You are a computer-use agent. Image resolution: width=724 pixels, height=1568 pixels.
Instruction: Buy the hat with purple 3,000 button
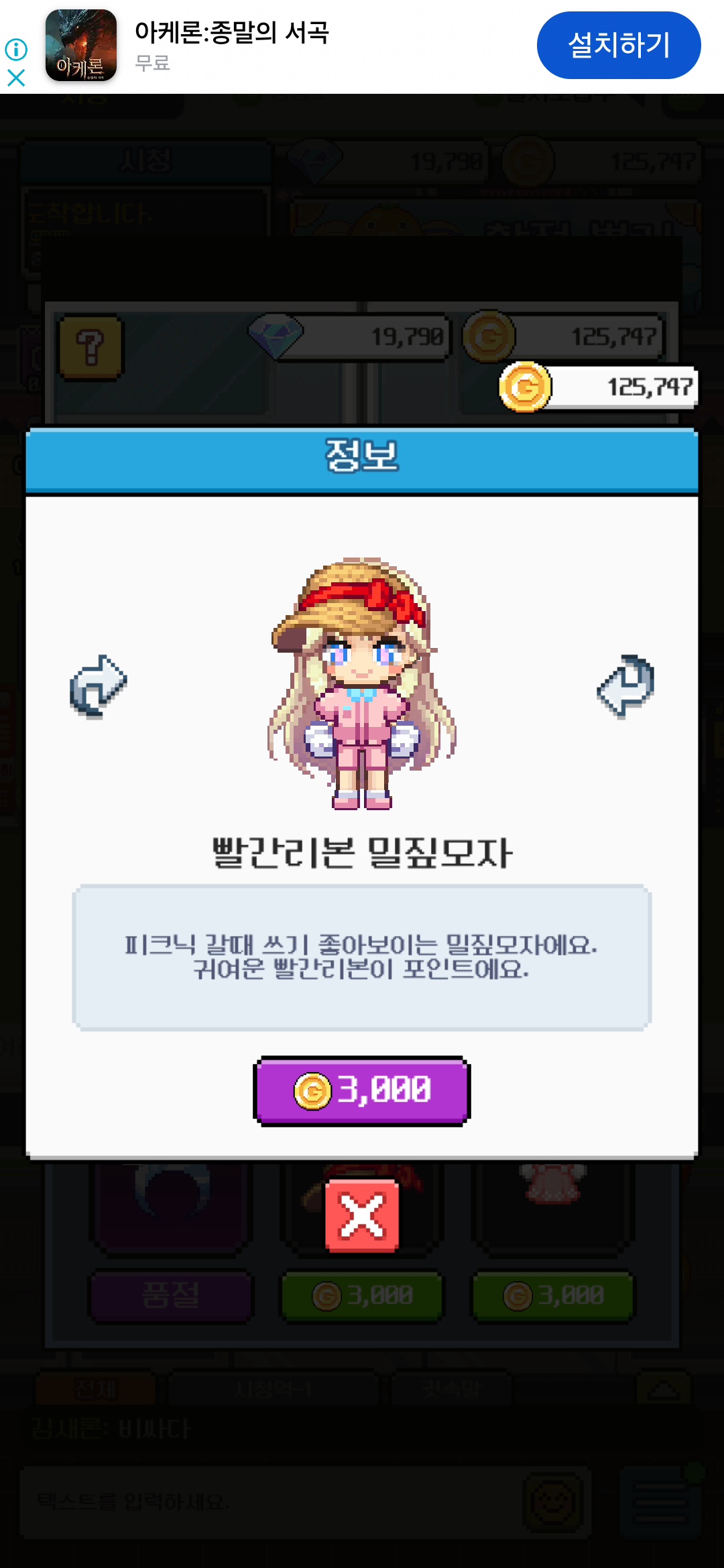coord(362,1090)
